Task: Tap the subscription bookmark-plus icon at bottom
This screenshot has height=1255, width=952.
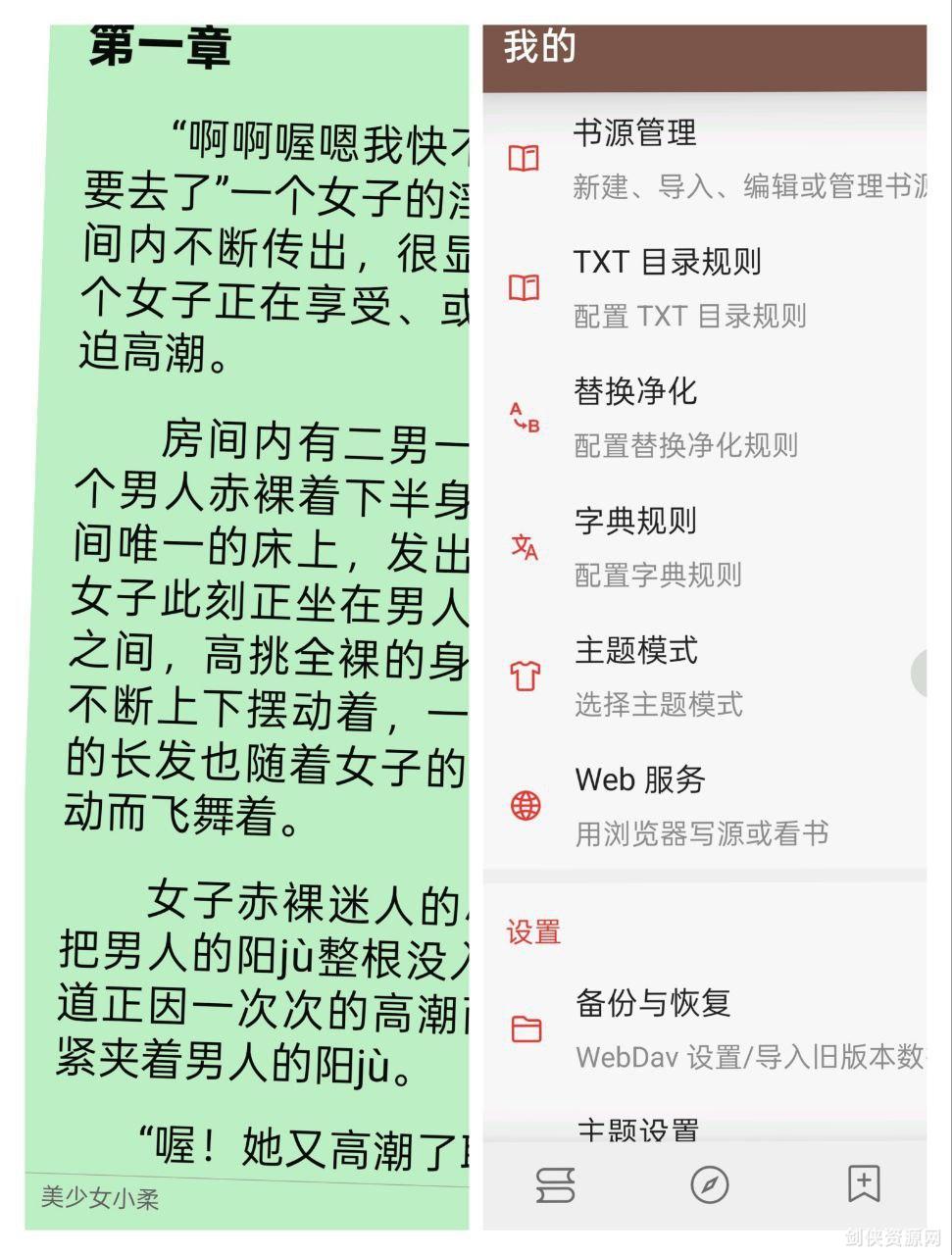Action: (862, 1184)
